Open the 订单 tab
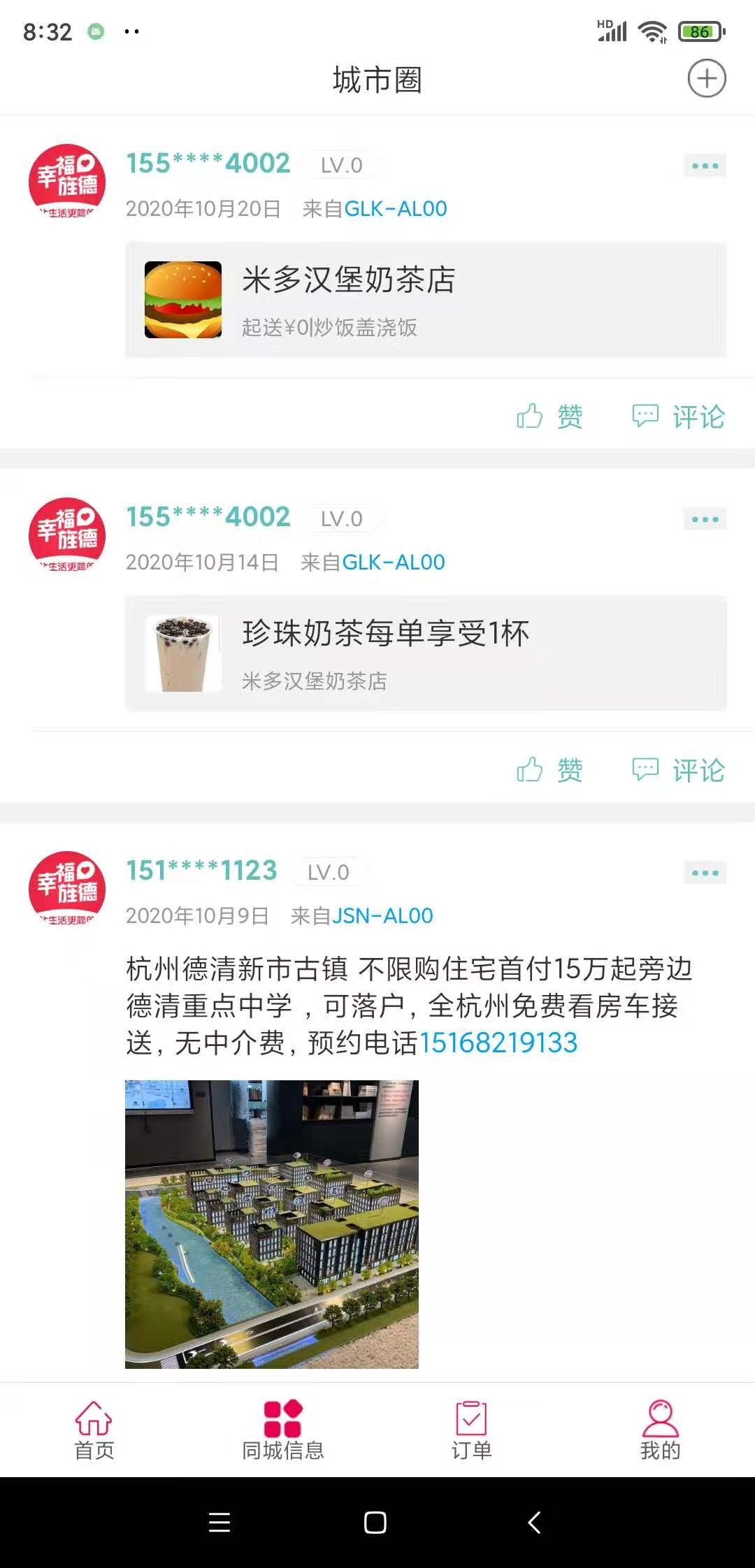Image resolution: width=755 pixels, height=1568 pixels. click(472, 1430)
